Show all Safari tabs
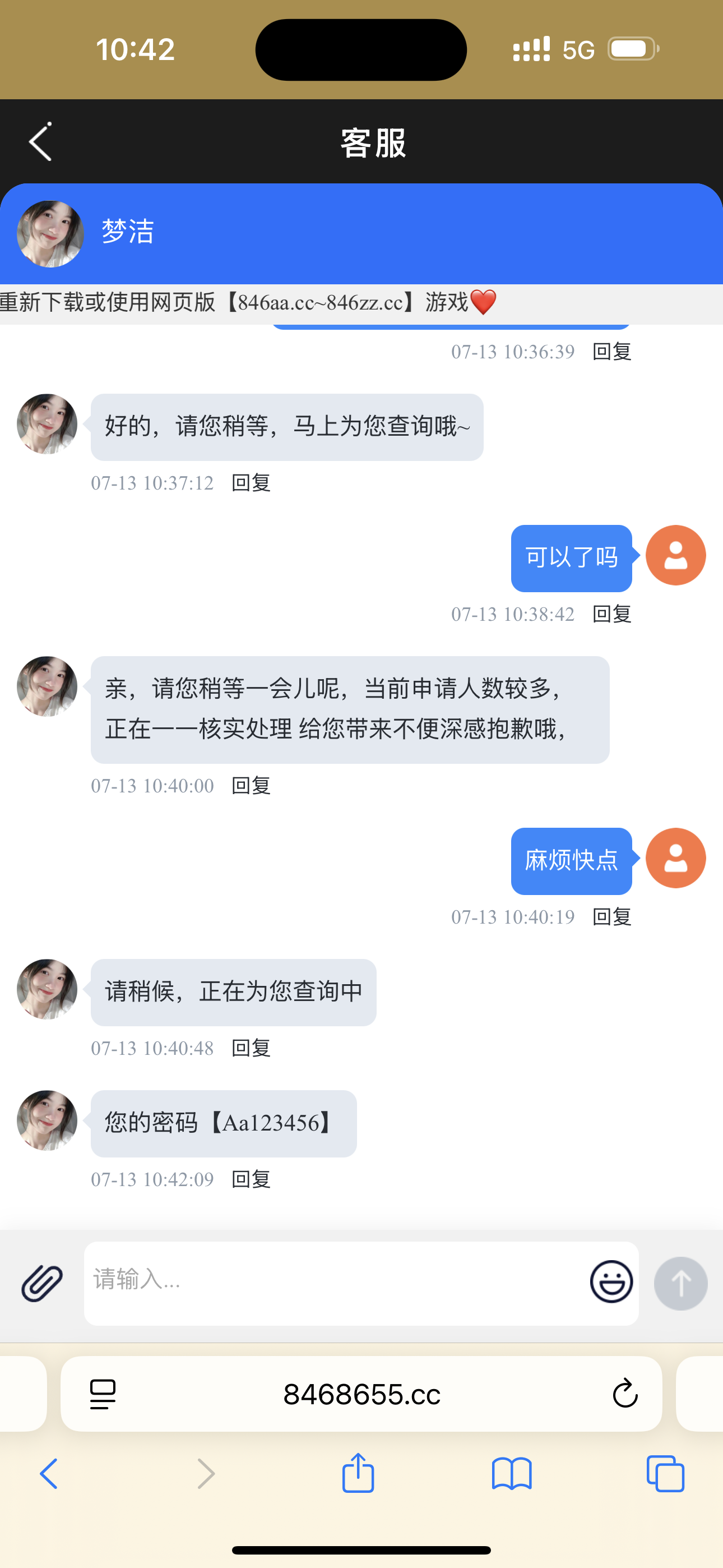The width and height of the screenshot is (723, 1568). tap(665, 1474)
